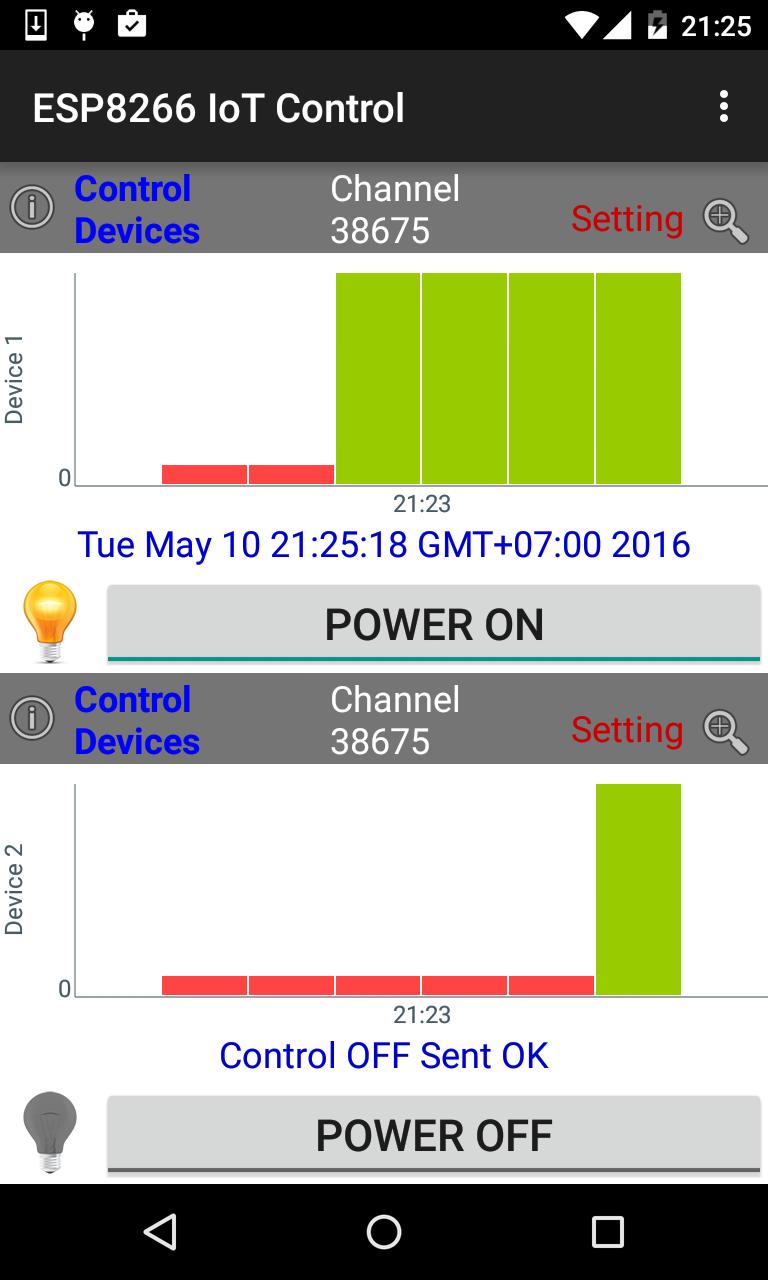
Task: Open Setting above the Device 1 chart
Action: (x=627, y=218)
